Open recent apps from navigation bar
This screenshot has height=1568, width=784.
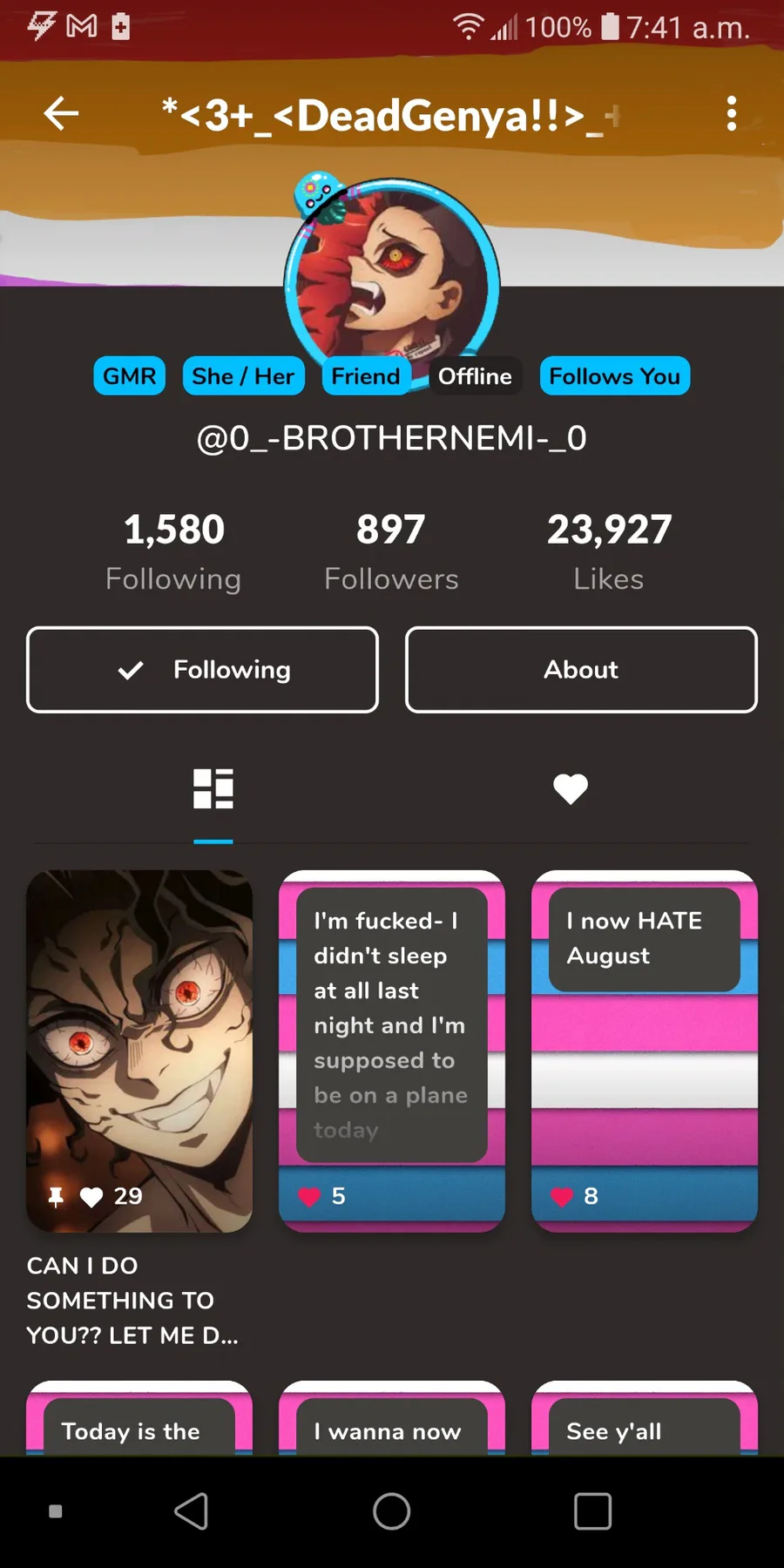click(x=592, y=1511)
